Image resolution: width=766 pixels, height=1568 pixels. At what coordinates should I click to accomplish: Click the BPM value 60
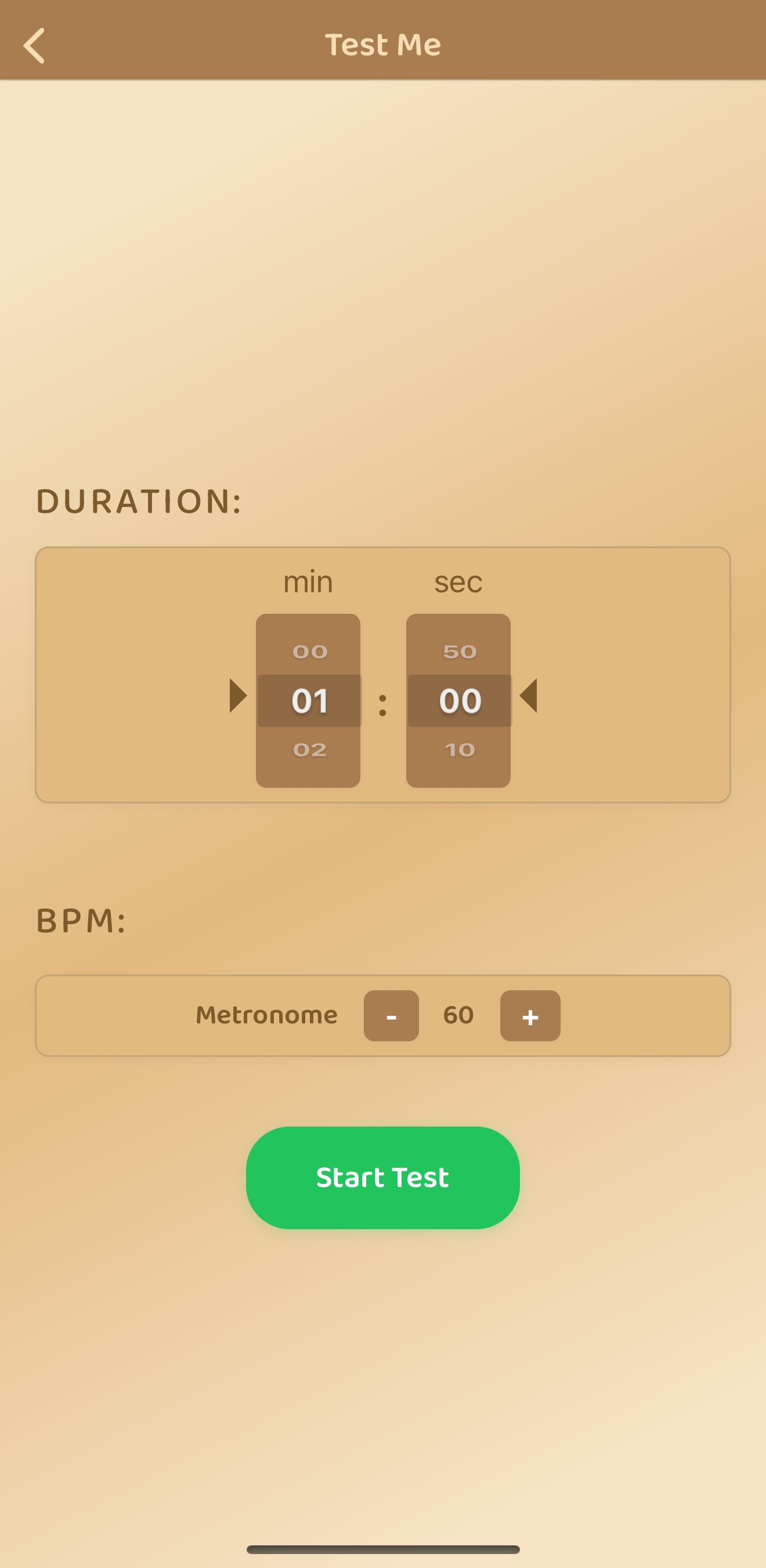click(x=458, y=1015)
